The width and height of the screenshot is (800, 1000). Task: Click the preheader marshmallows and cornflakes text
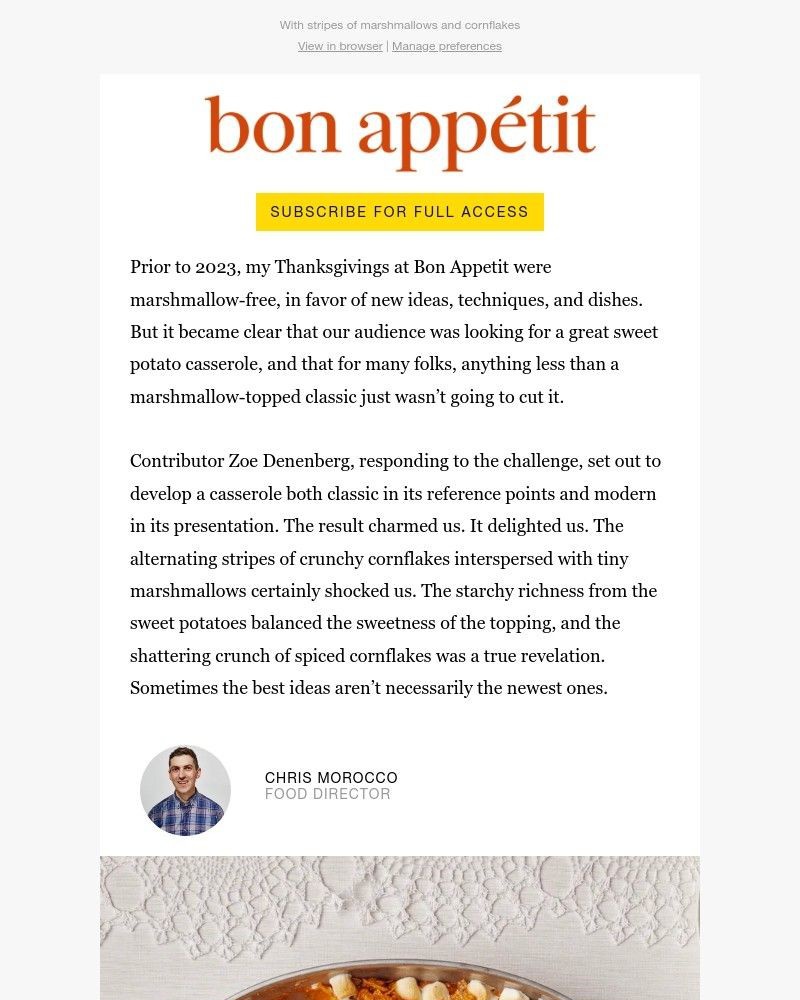400,25
